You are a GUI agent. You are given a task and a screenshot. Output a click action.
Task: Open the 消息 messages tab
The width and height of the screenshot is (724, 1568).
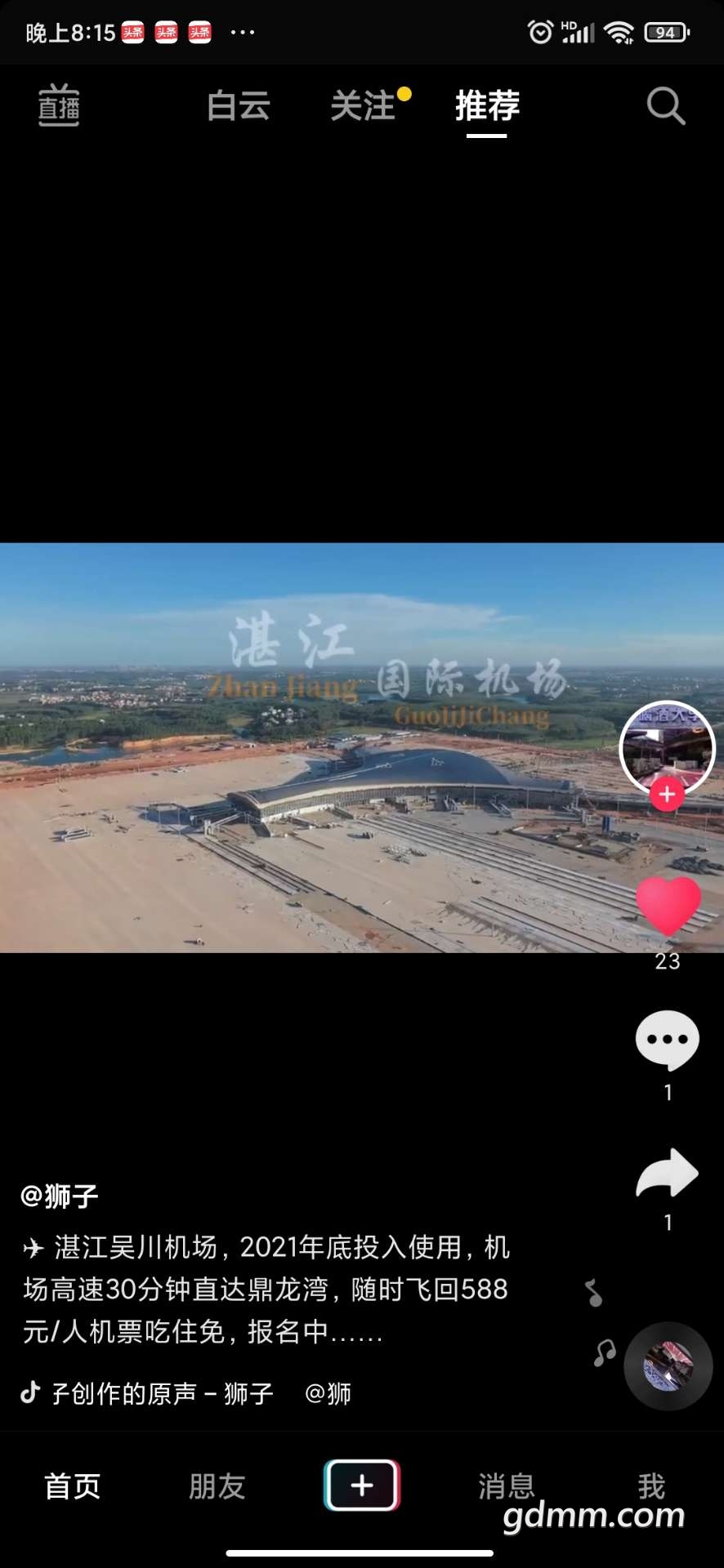tap(507, 1486)
